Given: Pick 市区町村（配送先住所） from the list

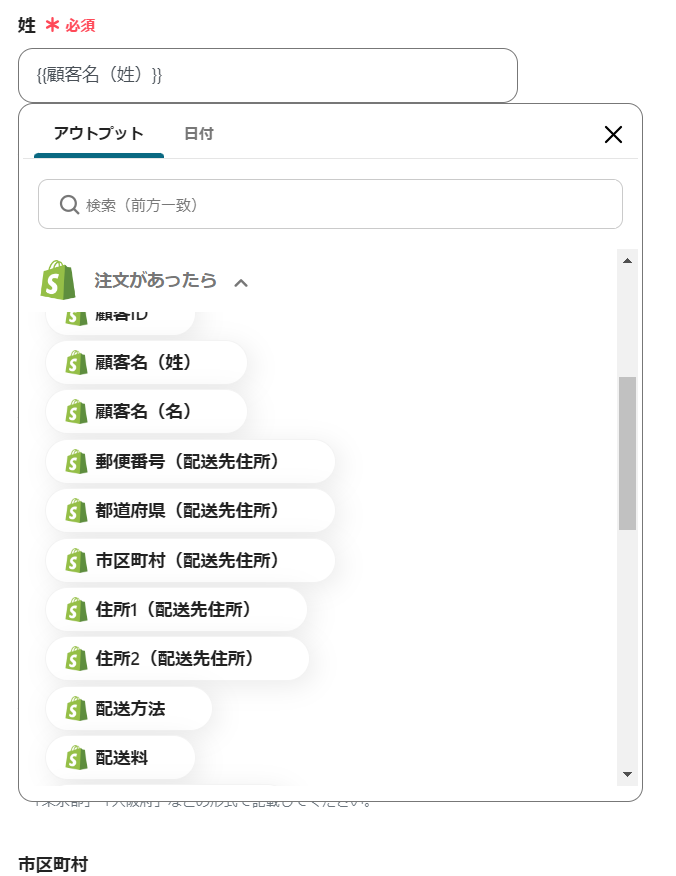Looking at the screenshot, I should tap(189, 560).
